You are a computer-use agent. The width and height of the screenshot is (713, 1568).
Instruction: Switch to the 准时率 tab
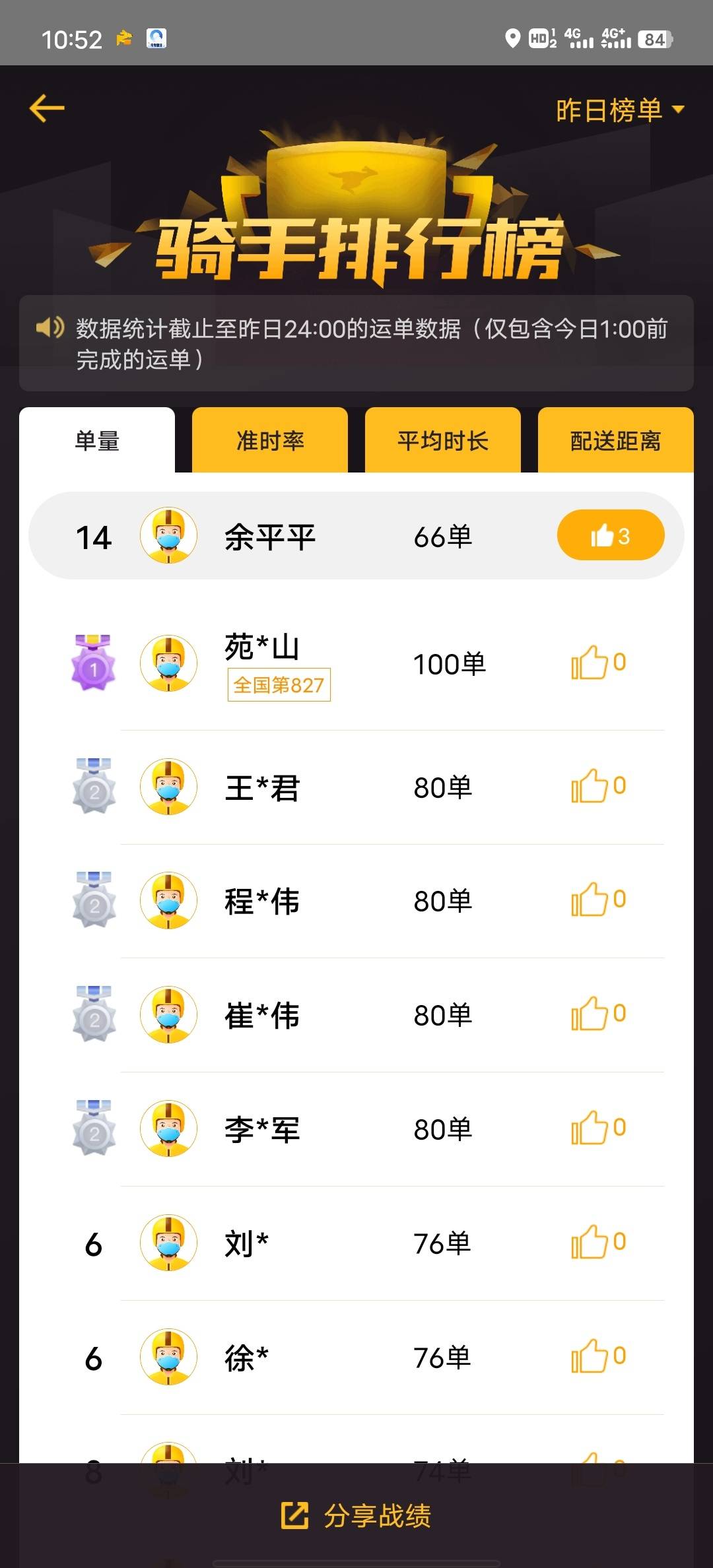point(269,441)
